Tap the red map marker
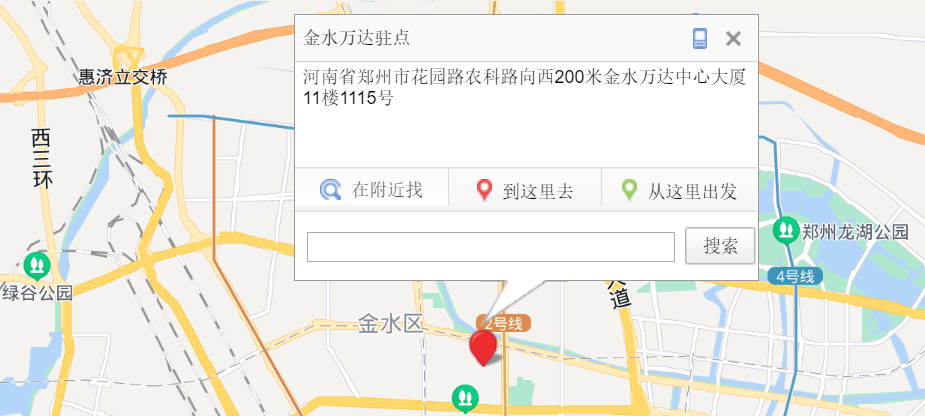This screenshot has height=416, width=925. (484, 346)
